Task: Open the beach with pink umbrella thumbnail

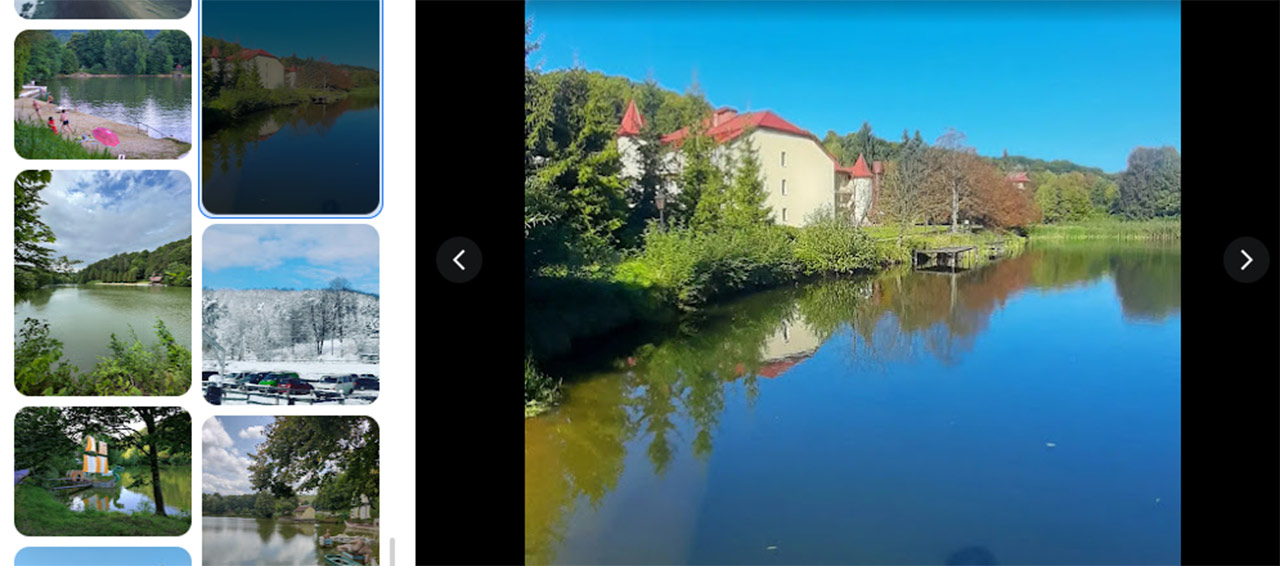Action: [102, 94]
